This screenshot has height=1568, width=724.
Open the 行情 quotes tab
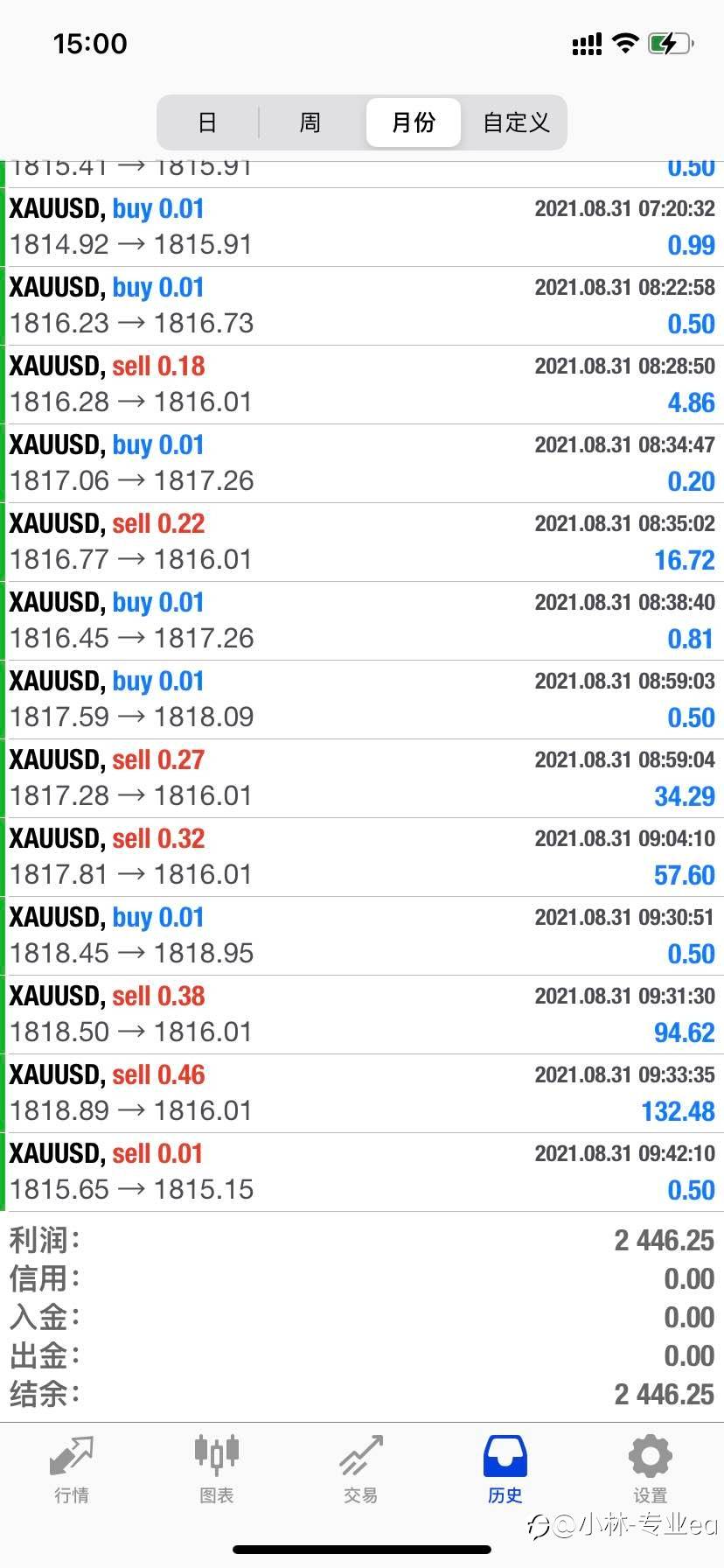[x=72, y=1470]
